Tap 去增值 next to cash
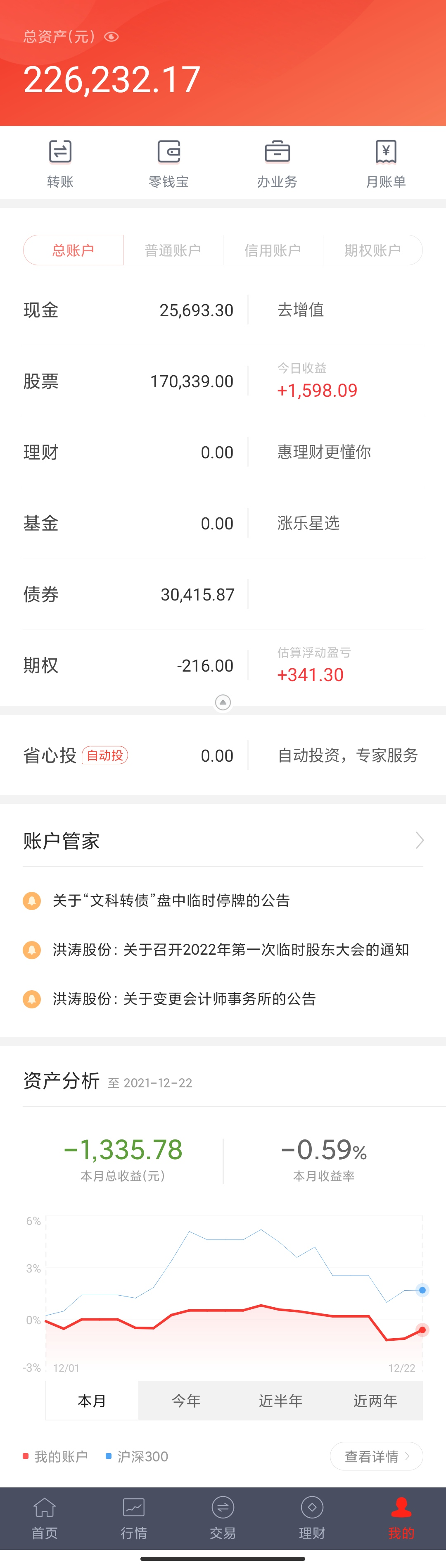446x1568 pixels. (x=301, y=310)
